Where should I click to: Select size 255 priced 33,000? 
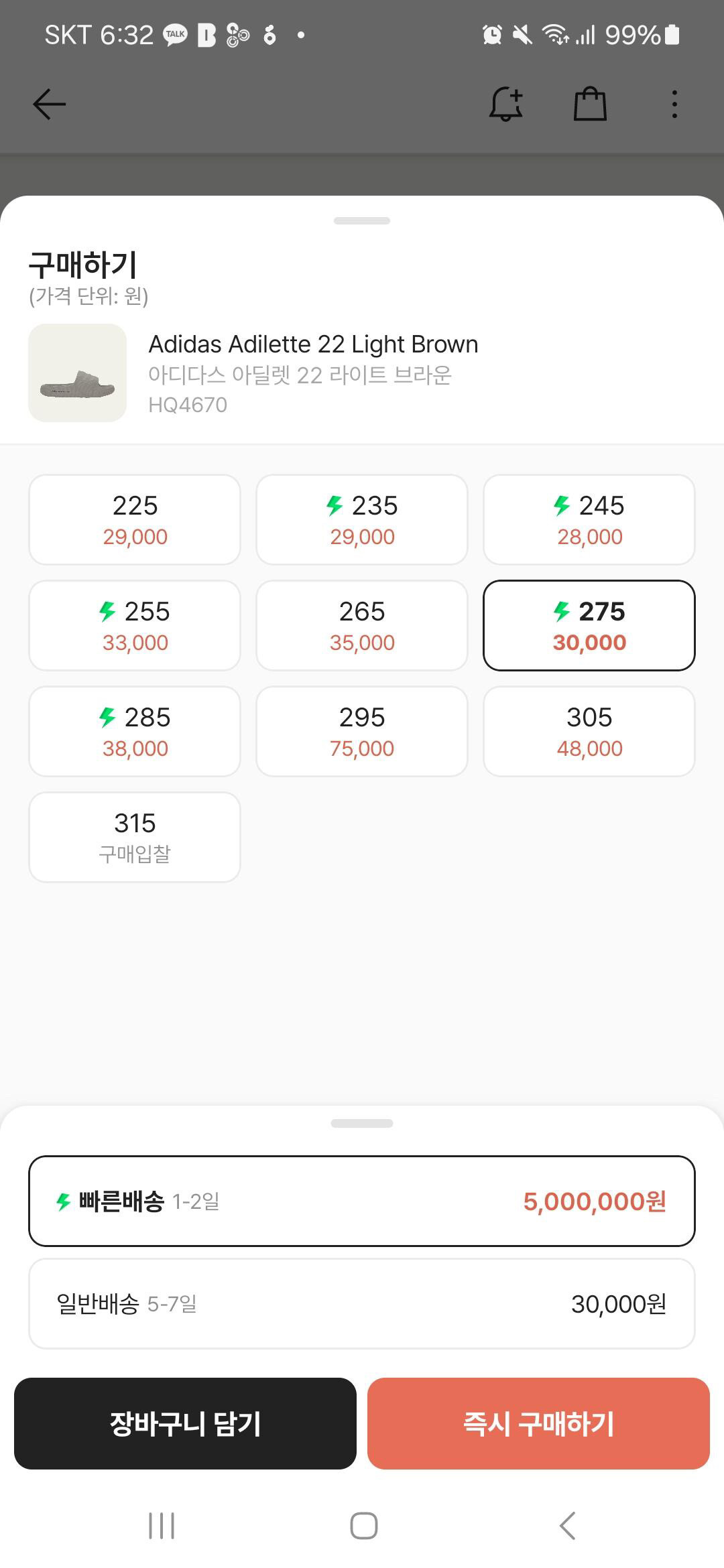pyautogui.click(x=135, y=626)
